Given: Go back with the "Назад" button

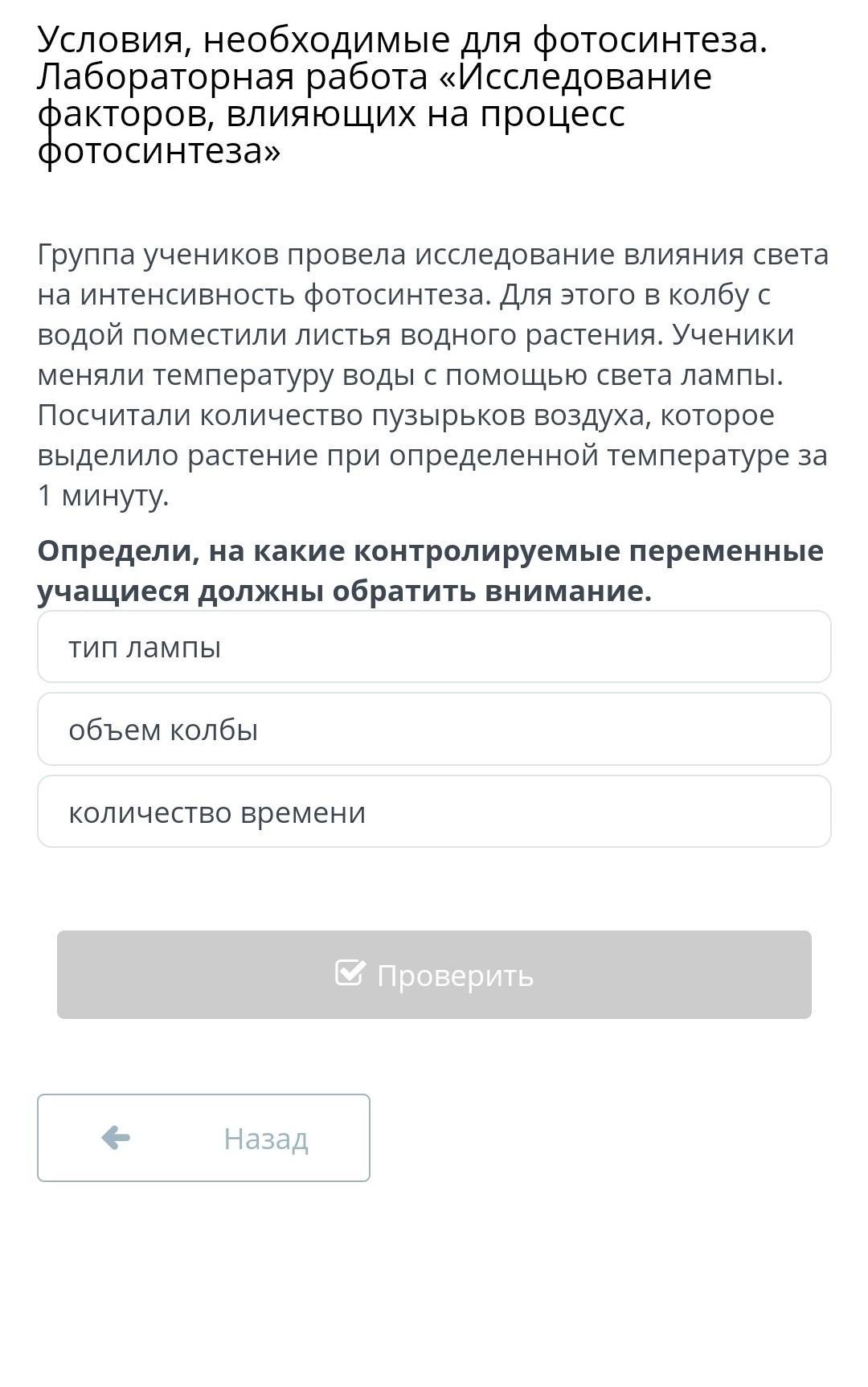Looking at the screenshot, I should point(203,1138).
